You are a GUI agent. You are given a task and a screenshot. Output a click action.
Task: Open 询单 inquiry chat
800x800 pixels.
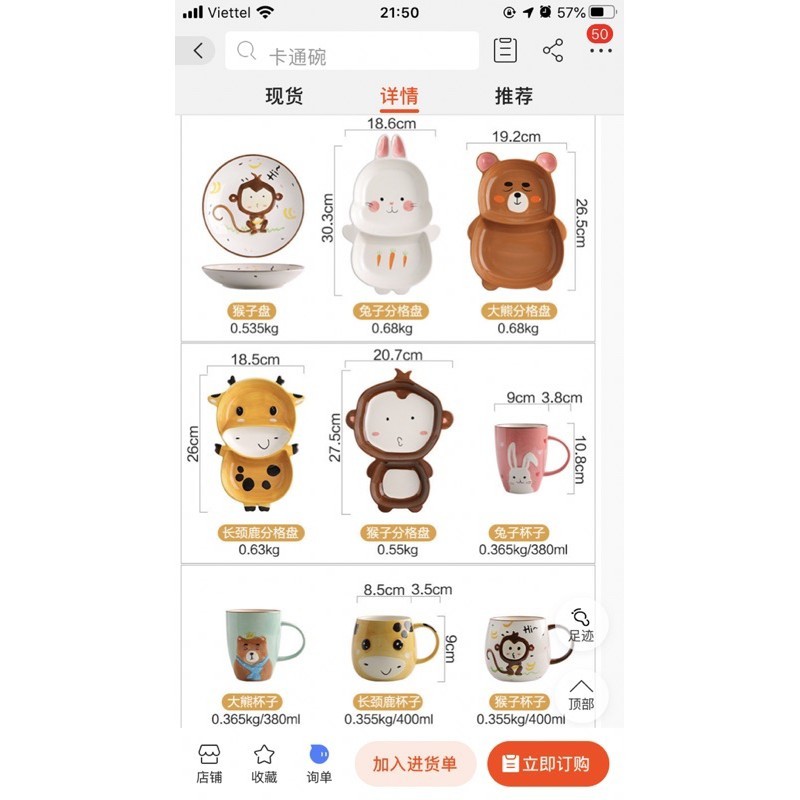319,764
